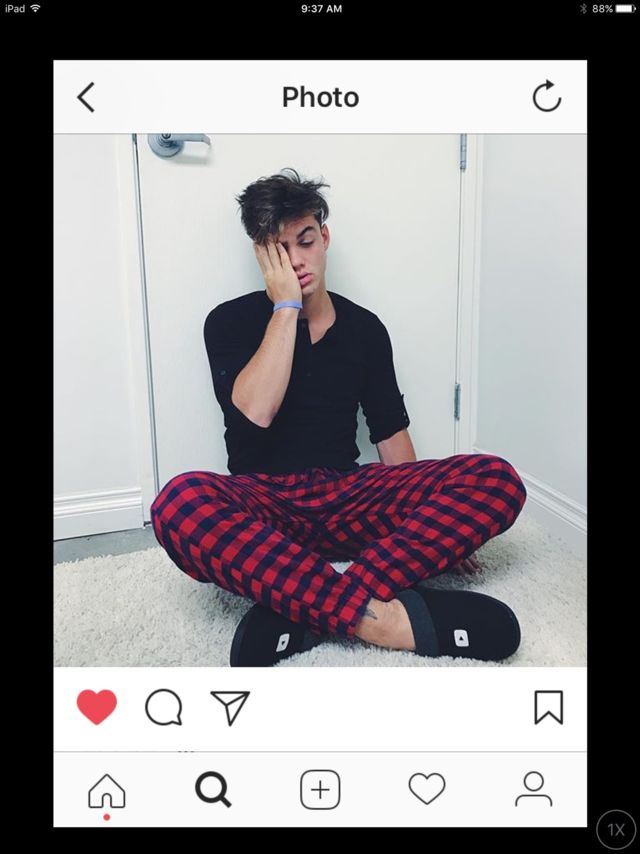Image resolution: width=640 pixels, height=854 pixels.
Task: Go to the Profile tab
Action: [533, 789]
